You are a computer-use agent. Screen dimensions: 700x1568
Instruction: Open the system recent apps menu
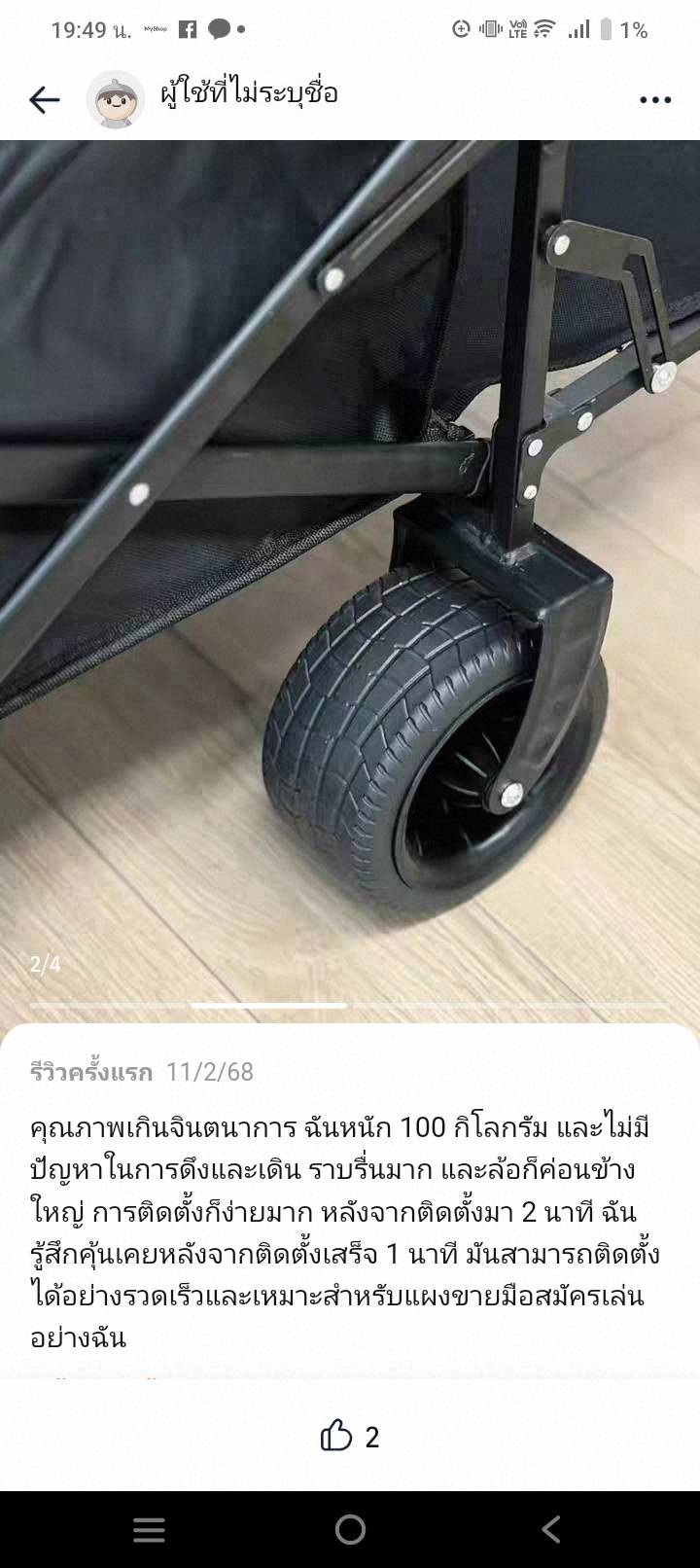click(x=149, y=1530)
